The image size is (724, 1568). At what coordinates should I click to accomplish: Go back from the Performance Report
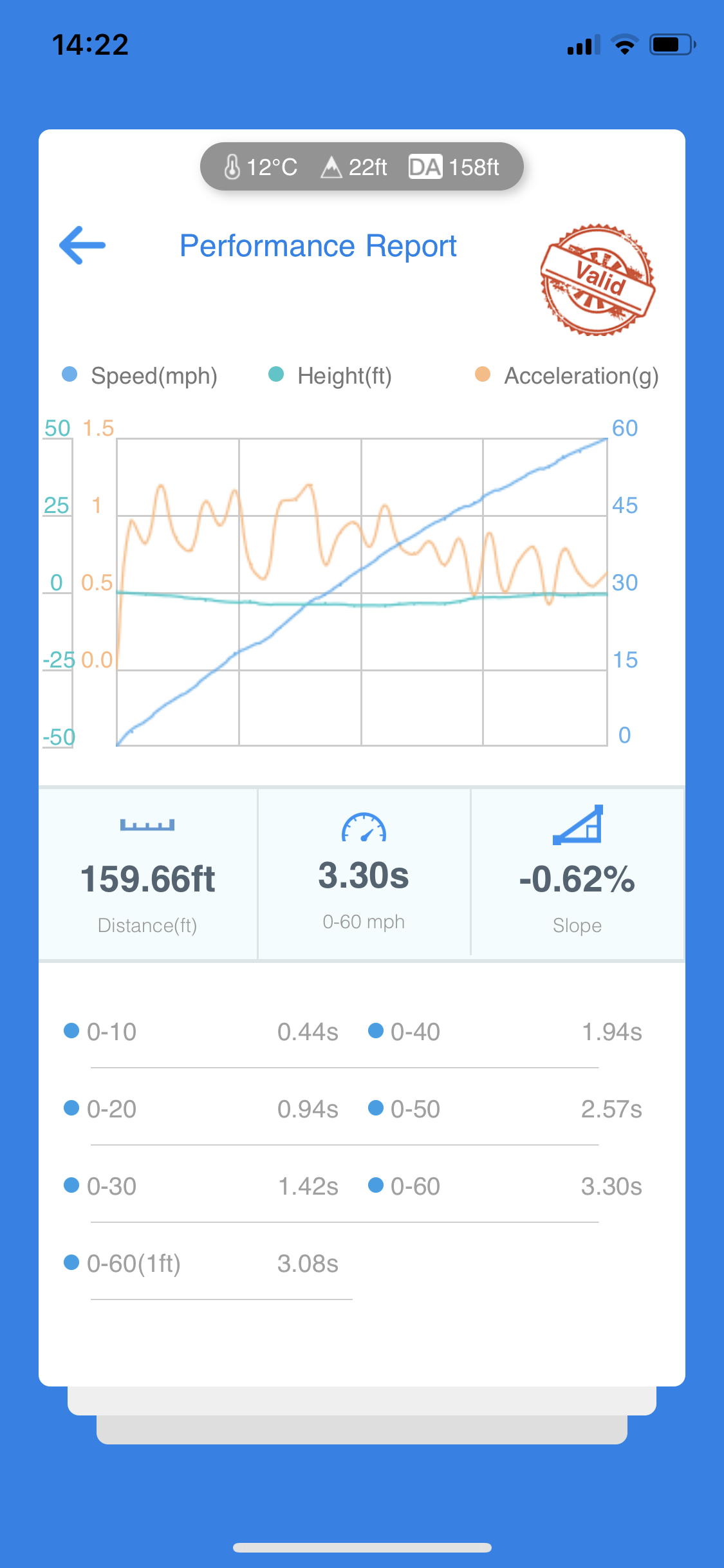[x=82, y=245]
